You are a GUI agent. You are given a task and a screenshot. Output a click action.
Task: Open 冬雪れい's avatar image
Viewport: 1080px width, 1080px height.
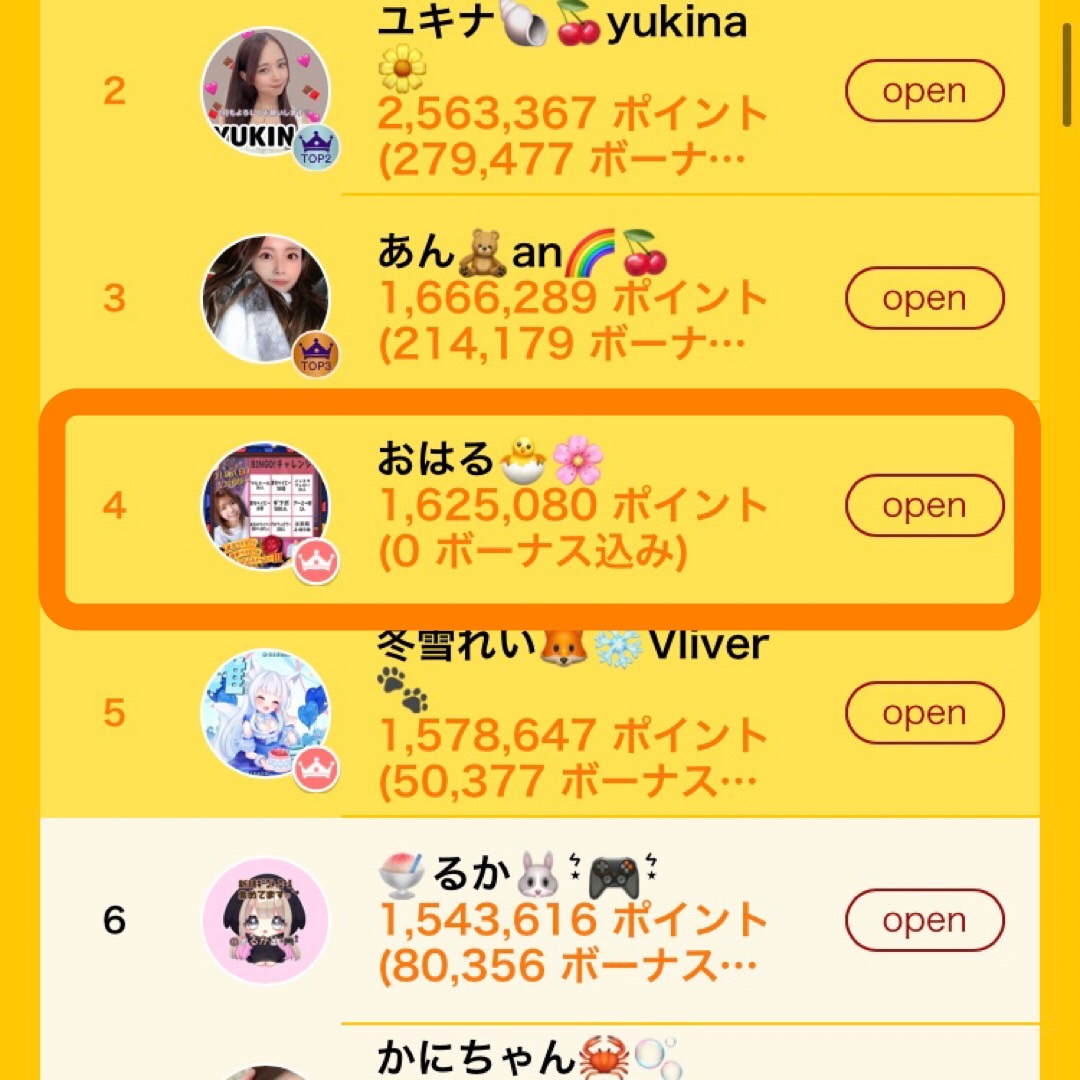tap(265, 713)
